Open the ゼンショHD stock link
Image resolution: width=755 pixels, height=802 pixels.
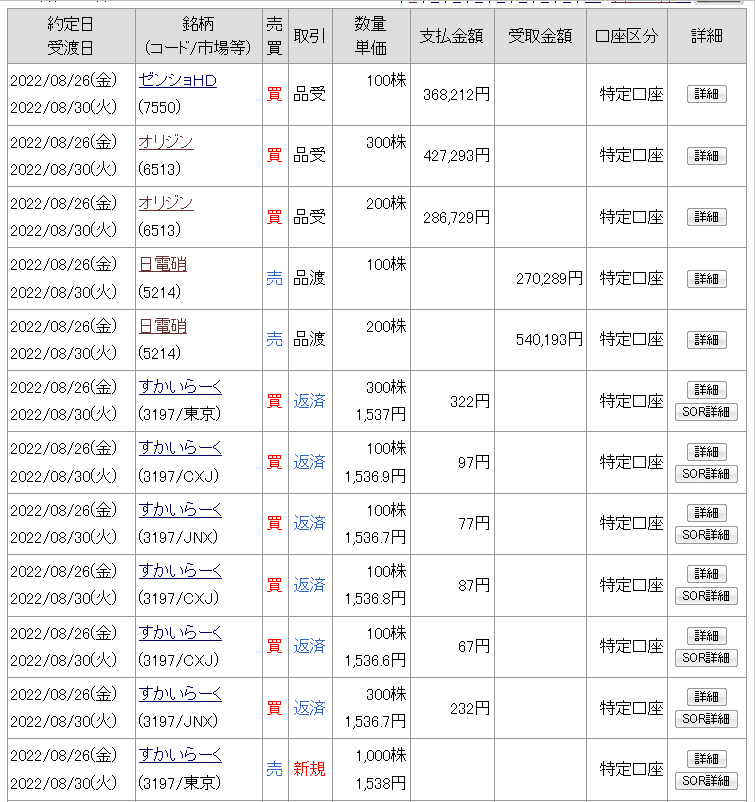coord(177,80)
